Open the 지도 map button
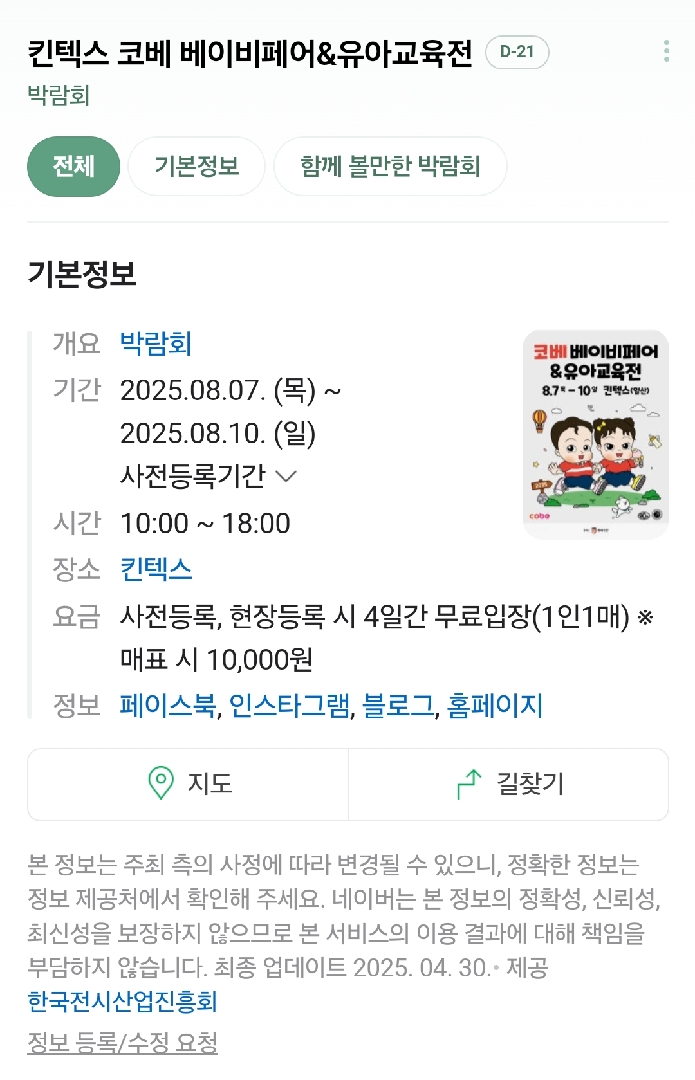The image size is (695, 1080). pyautogui.click(x=188, y=784)
